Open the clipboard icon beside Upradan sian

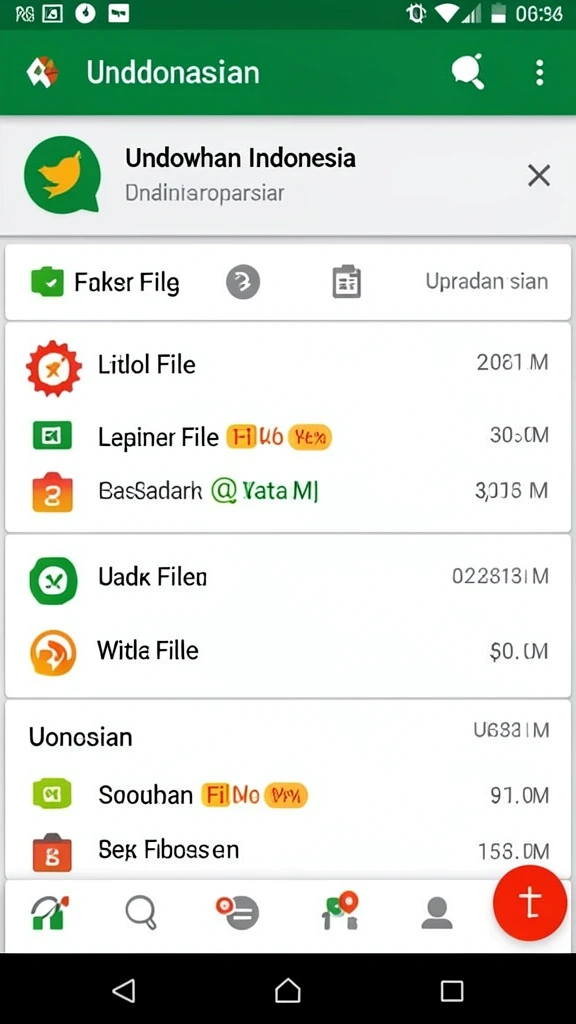(x=346, y=281)
